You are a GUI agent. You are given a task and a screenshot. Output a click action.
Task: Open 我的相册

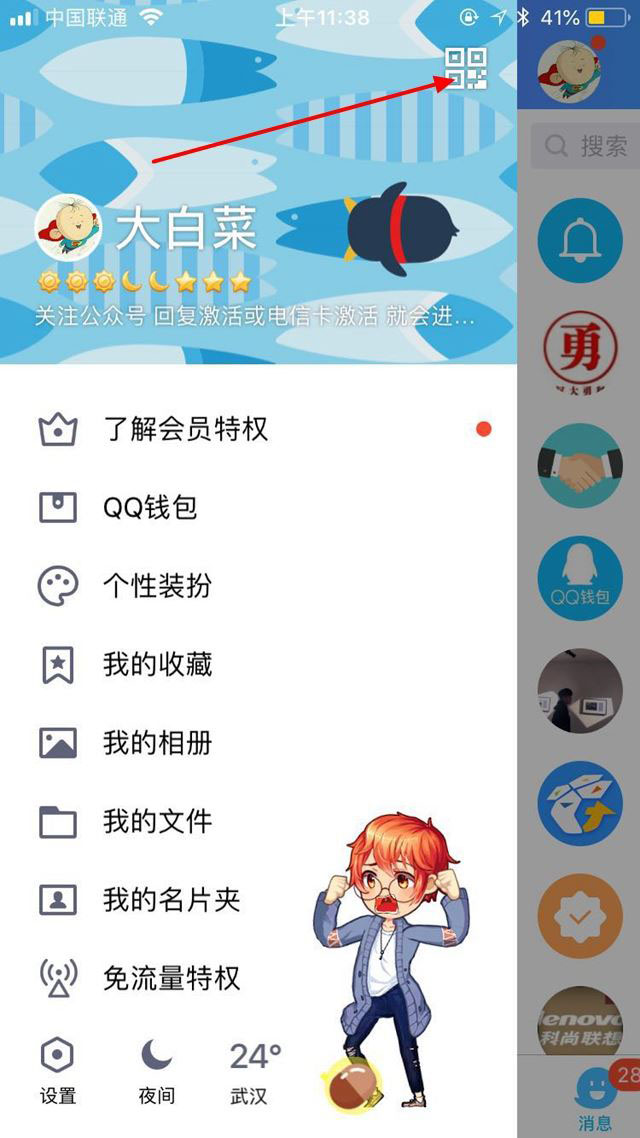click(x=157, y=743)
